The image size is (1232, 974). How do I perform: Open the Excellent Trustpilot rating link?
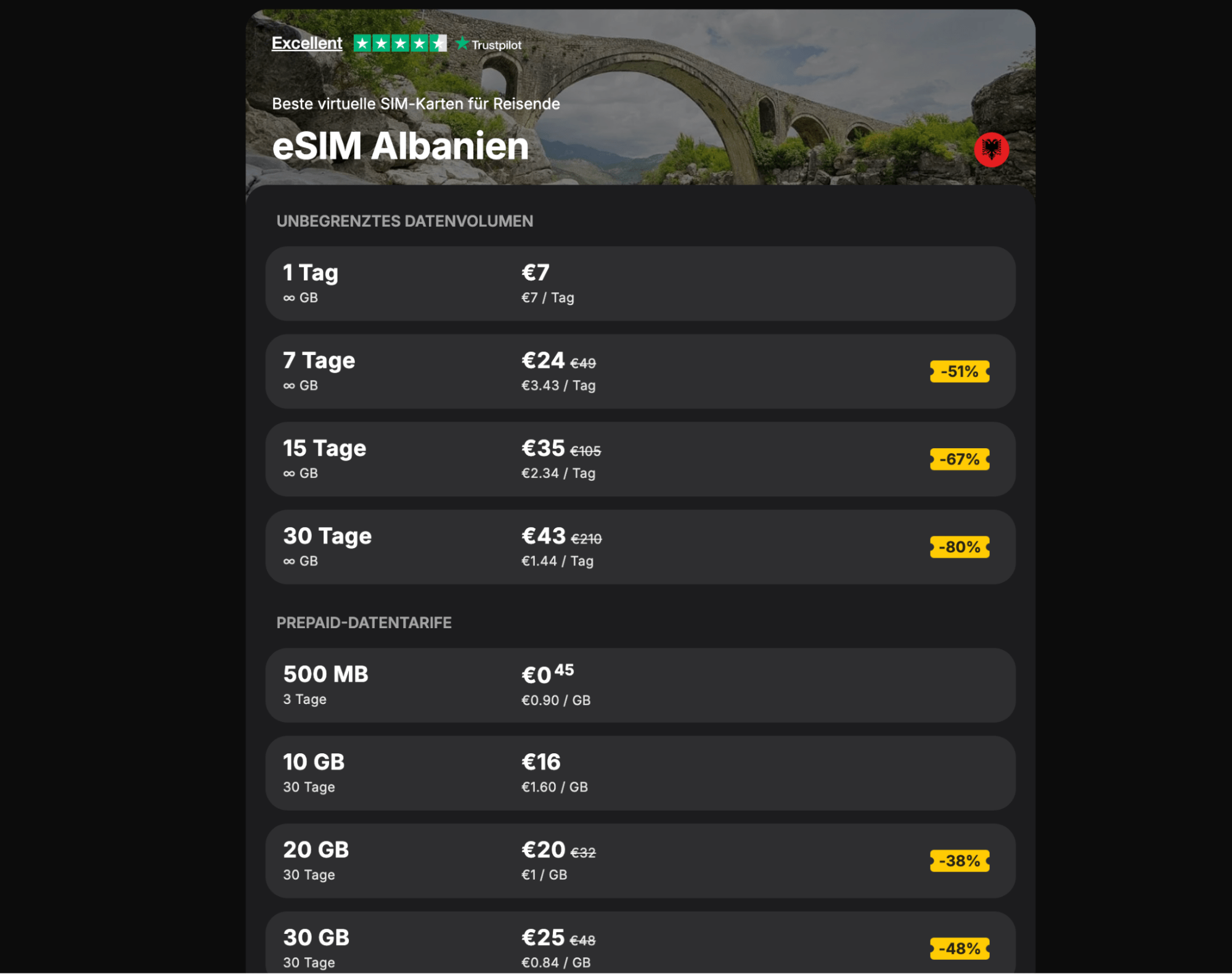tap(307, 43)
